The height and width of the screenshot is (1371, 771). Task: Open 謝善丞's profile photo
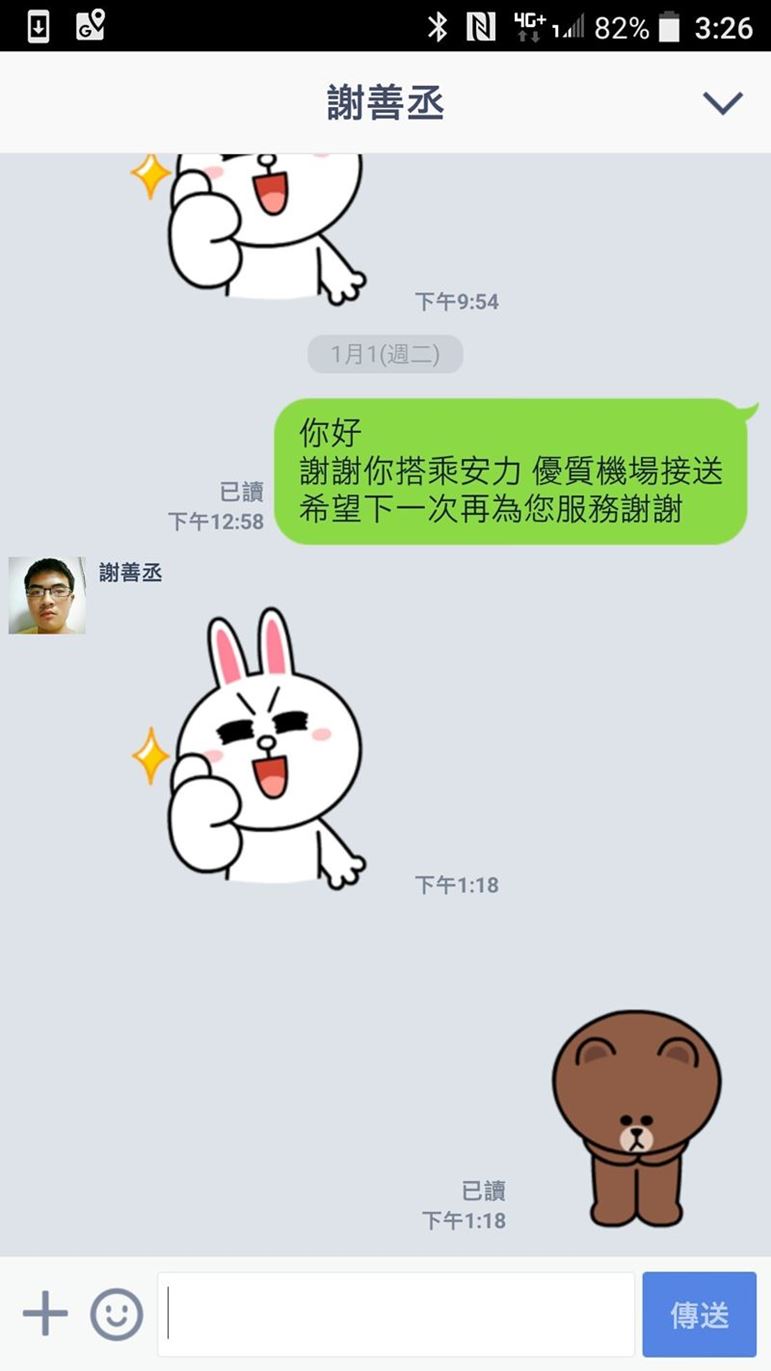point(47,596)
